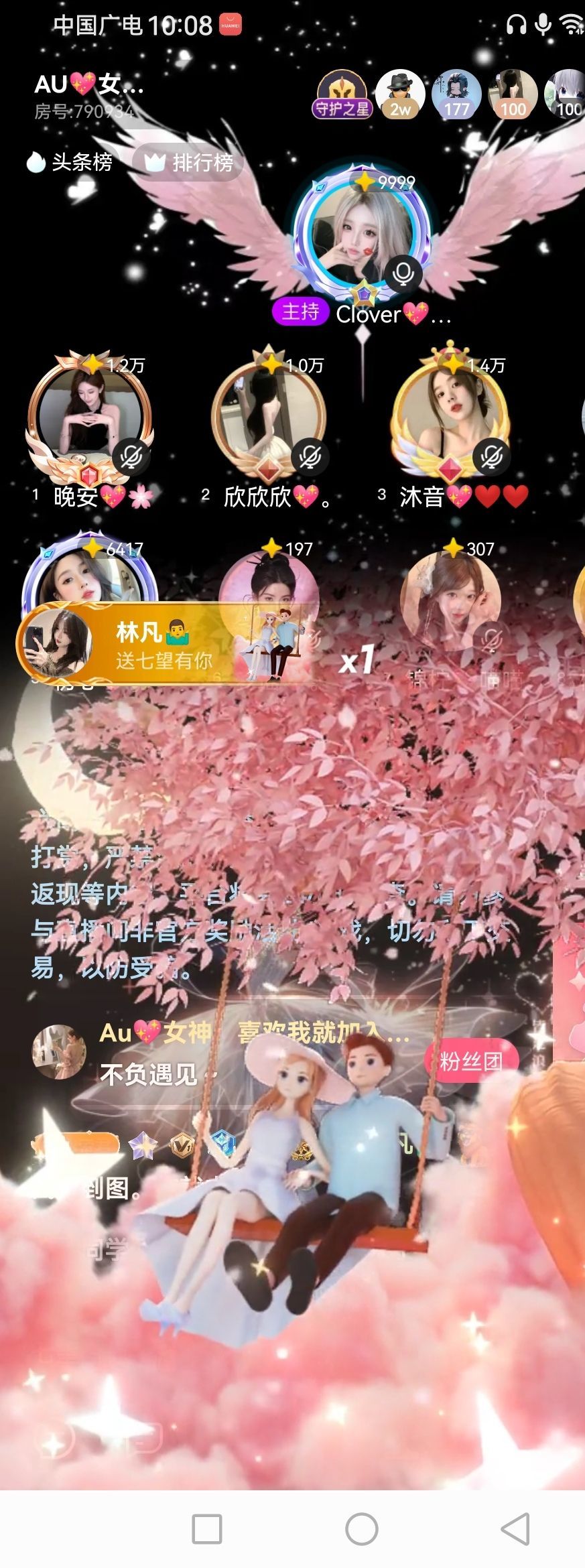Open the 头条榜 headline ranking

pyautogui.click(x=70, y=161)
